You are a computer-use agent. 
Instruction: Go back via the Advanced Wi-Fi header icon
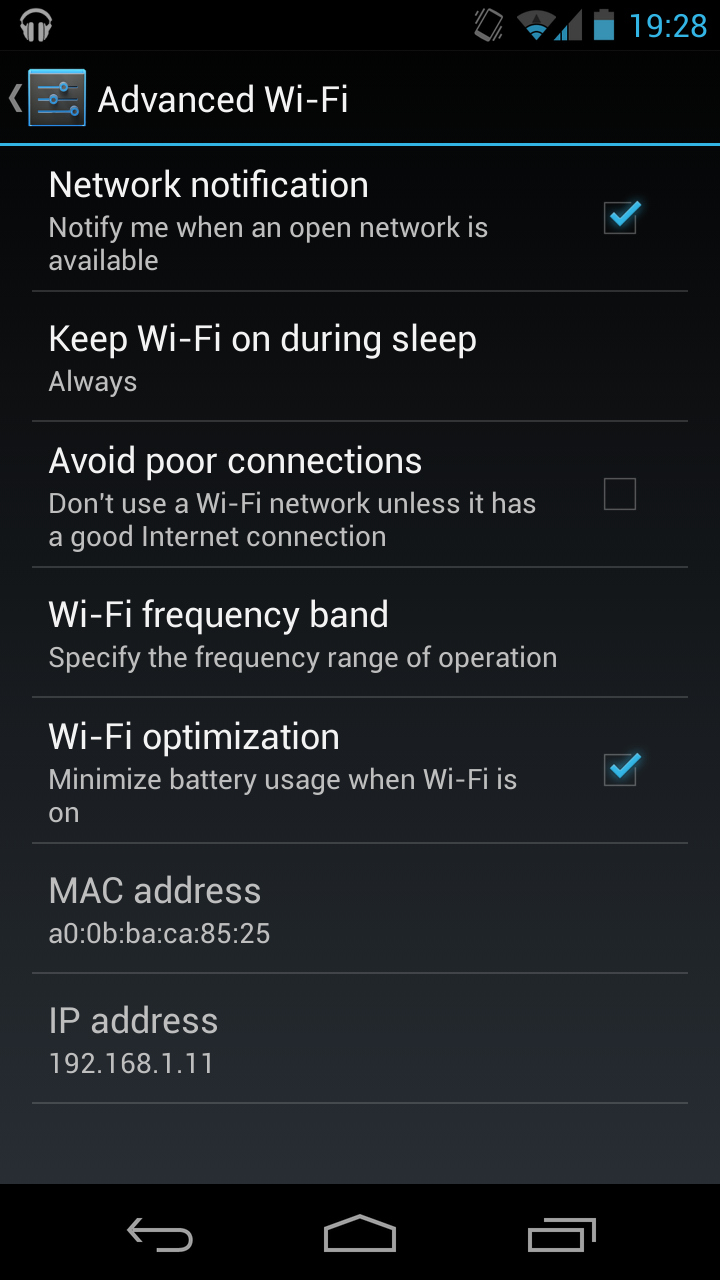48,98
